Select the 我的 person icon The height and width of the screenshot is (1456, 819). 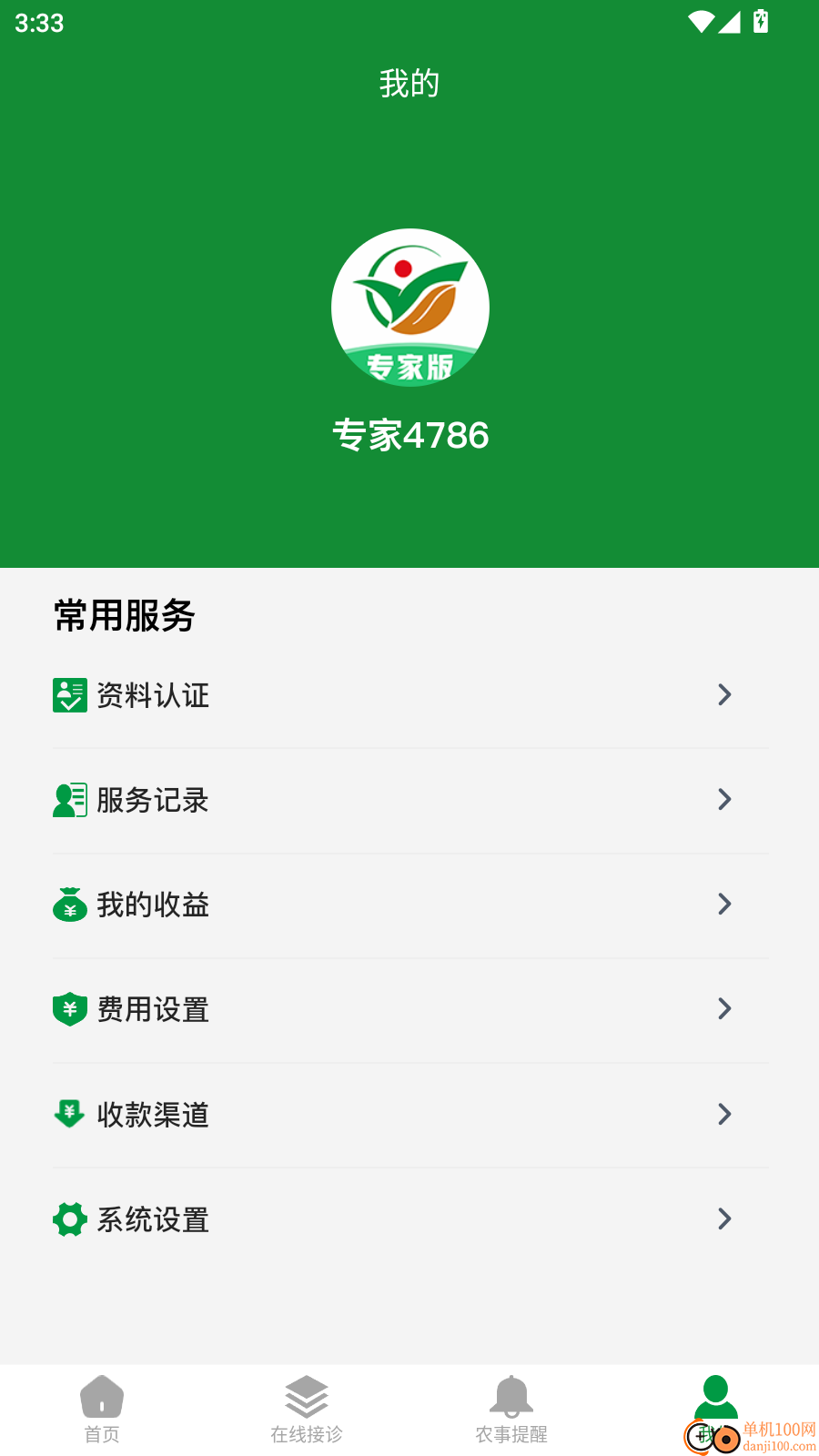pos(715,1392)
